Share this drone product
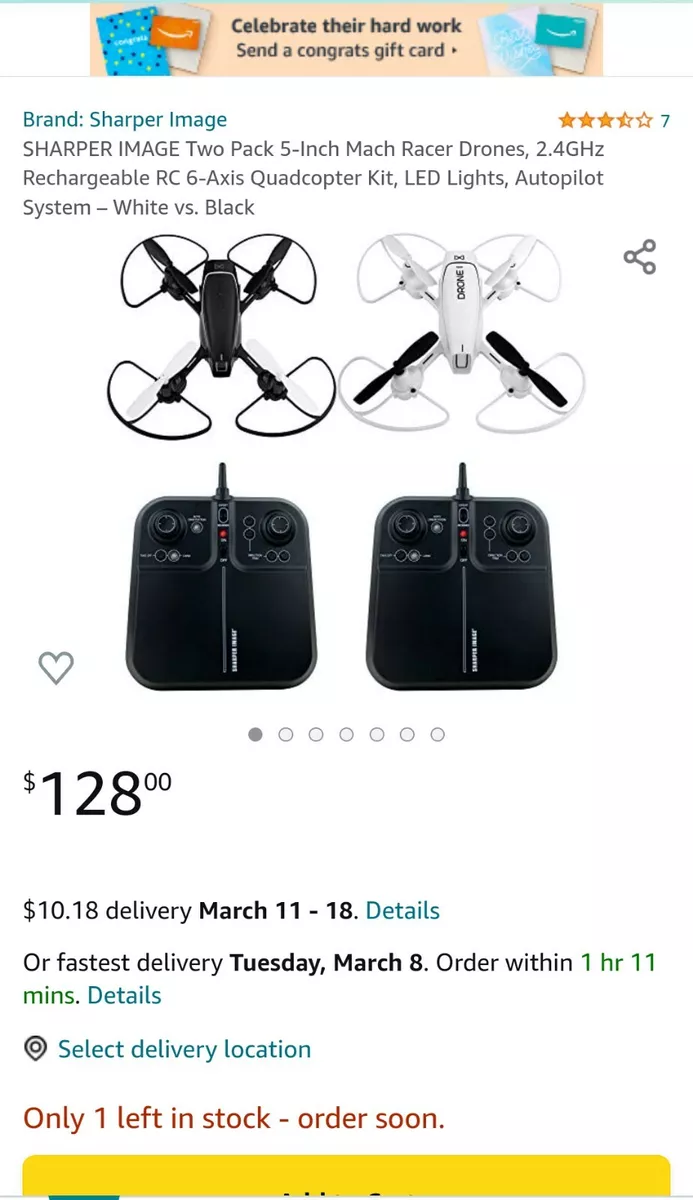The image size is (693, 1200). coord(640,257)
